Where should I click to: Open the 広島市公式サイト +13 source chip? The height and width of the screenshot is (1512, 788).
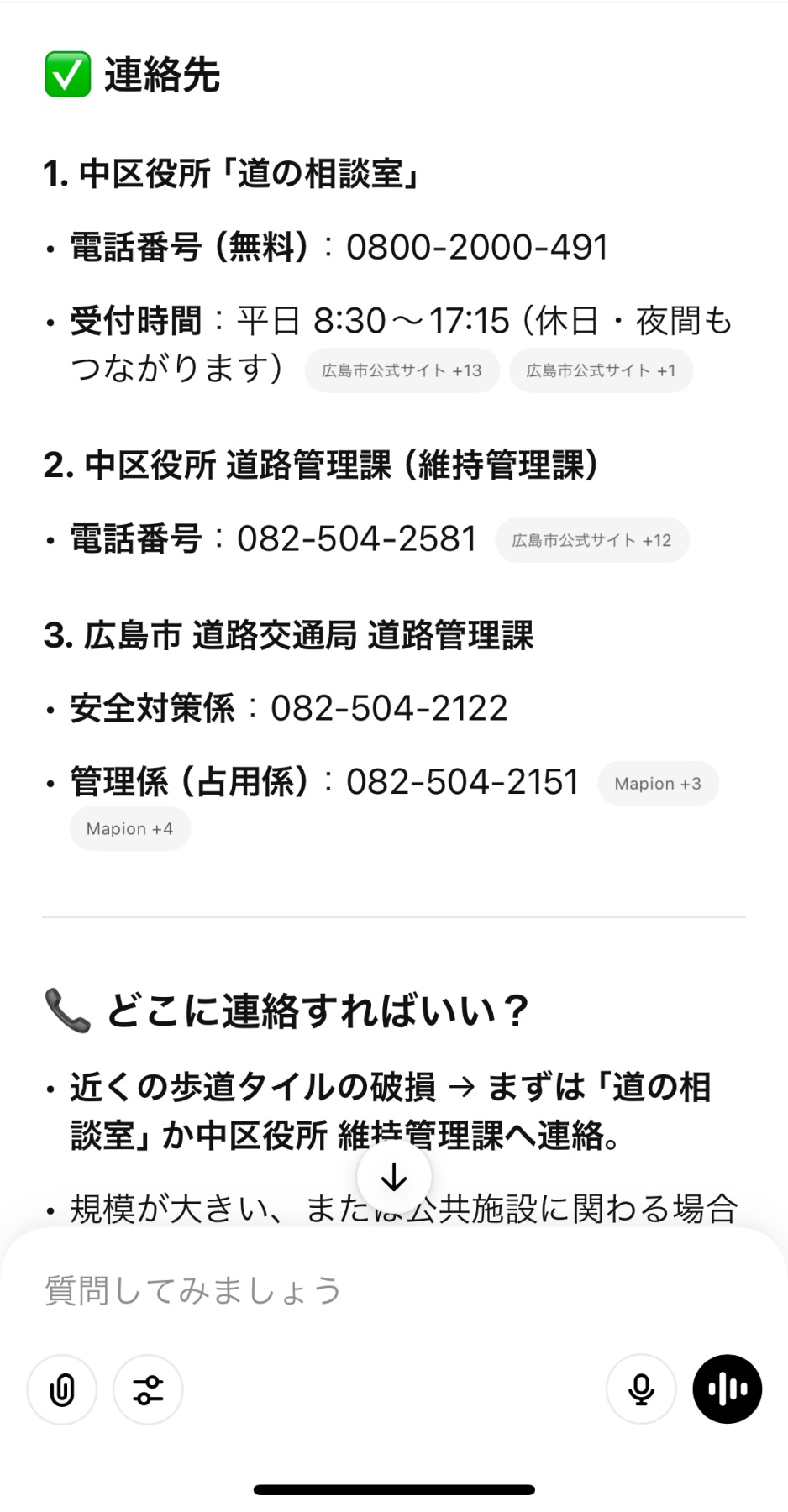click(402, 370)
